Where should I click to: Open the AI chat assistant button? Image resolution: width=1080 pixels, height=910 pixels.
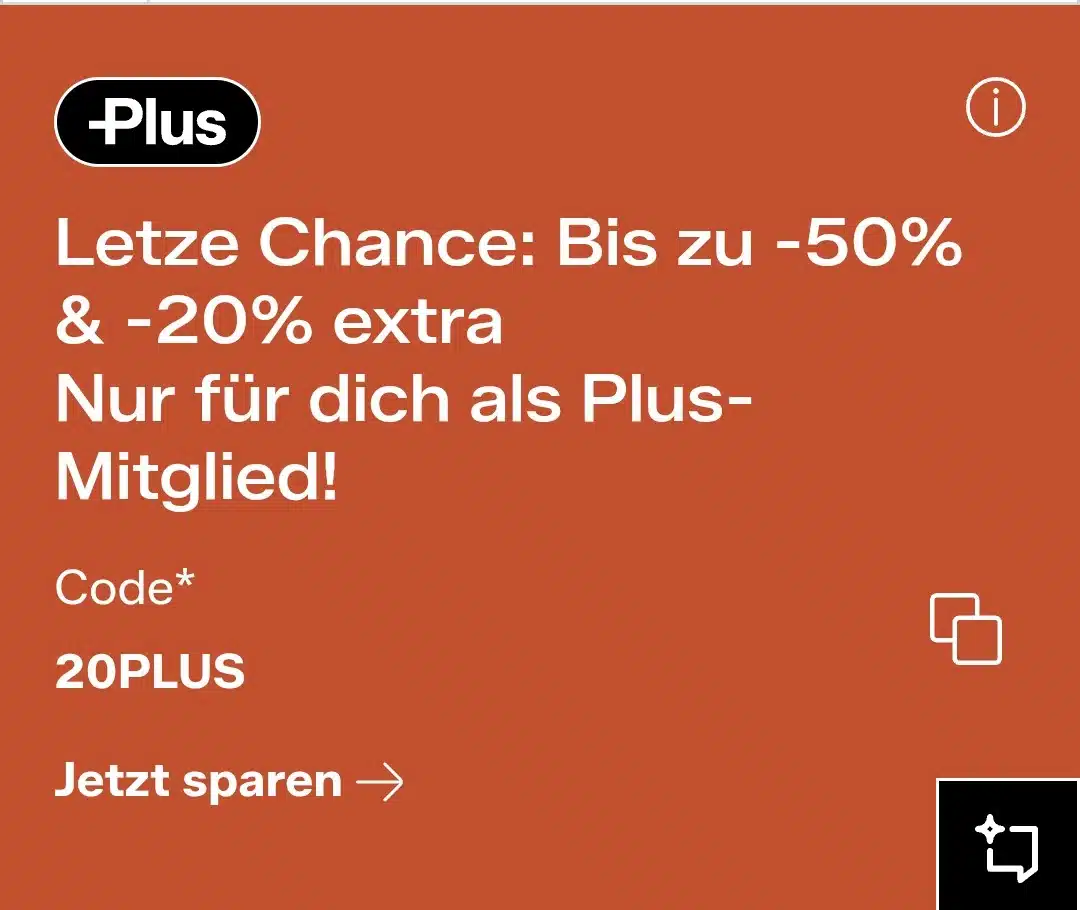pos(1008,846)
